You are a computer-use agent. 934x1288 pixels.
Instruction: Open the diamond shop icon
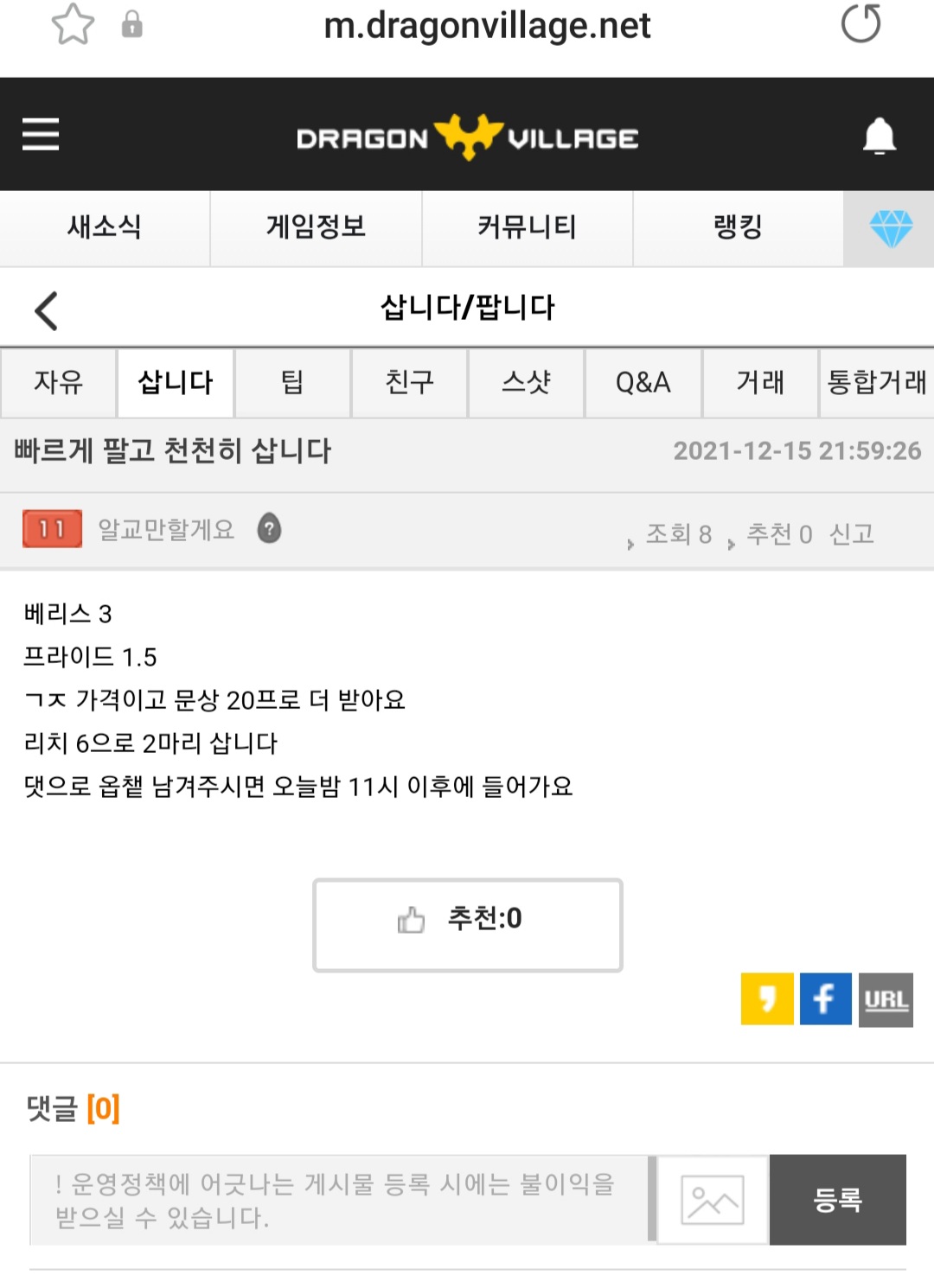coord(890,228)
